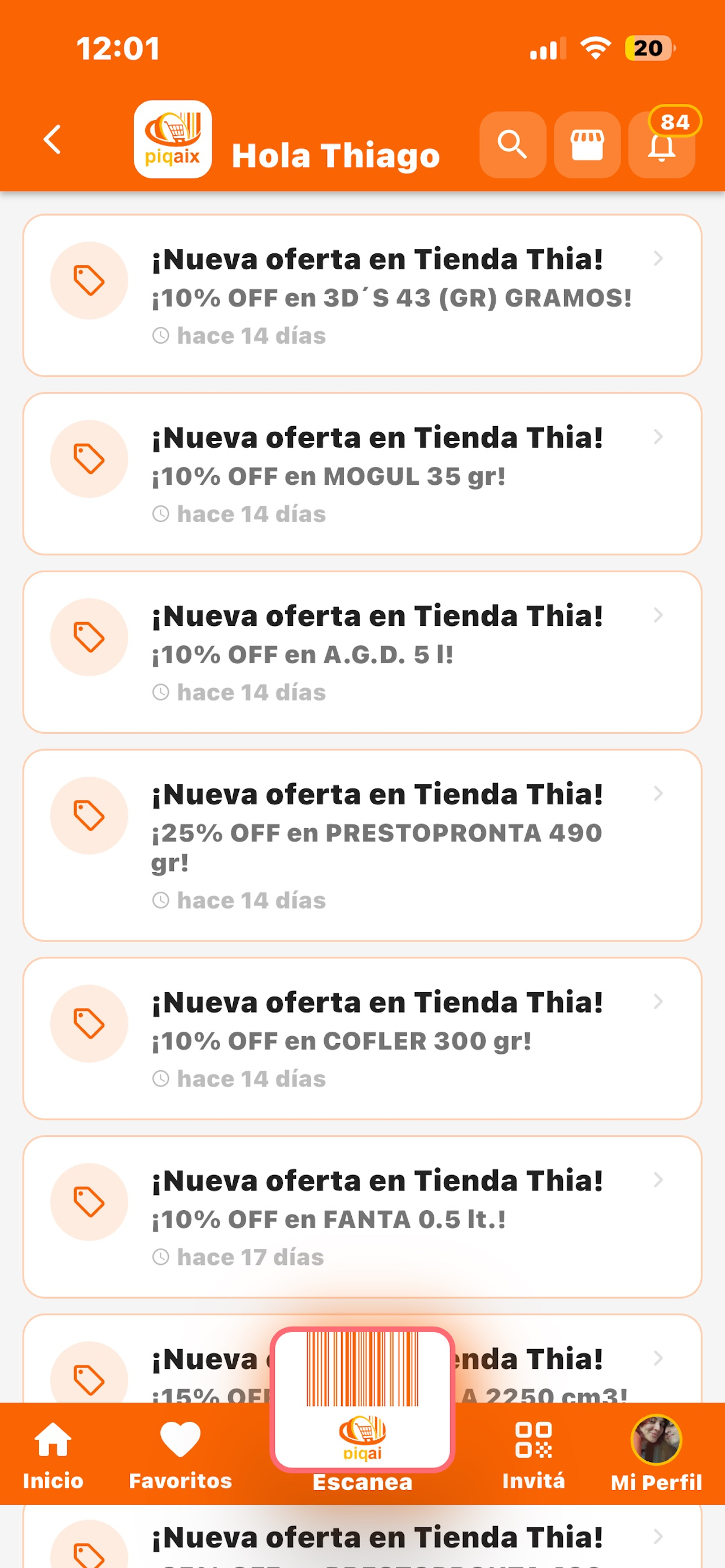
Task: View the COFLER 300 gr offer
Action: coord(362,1039)
